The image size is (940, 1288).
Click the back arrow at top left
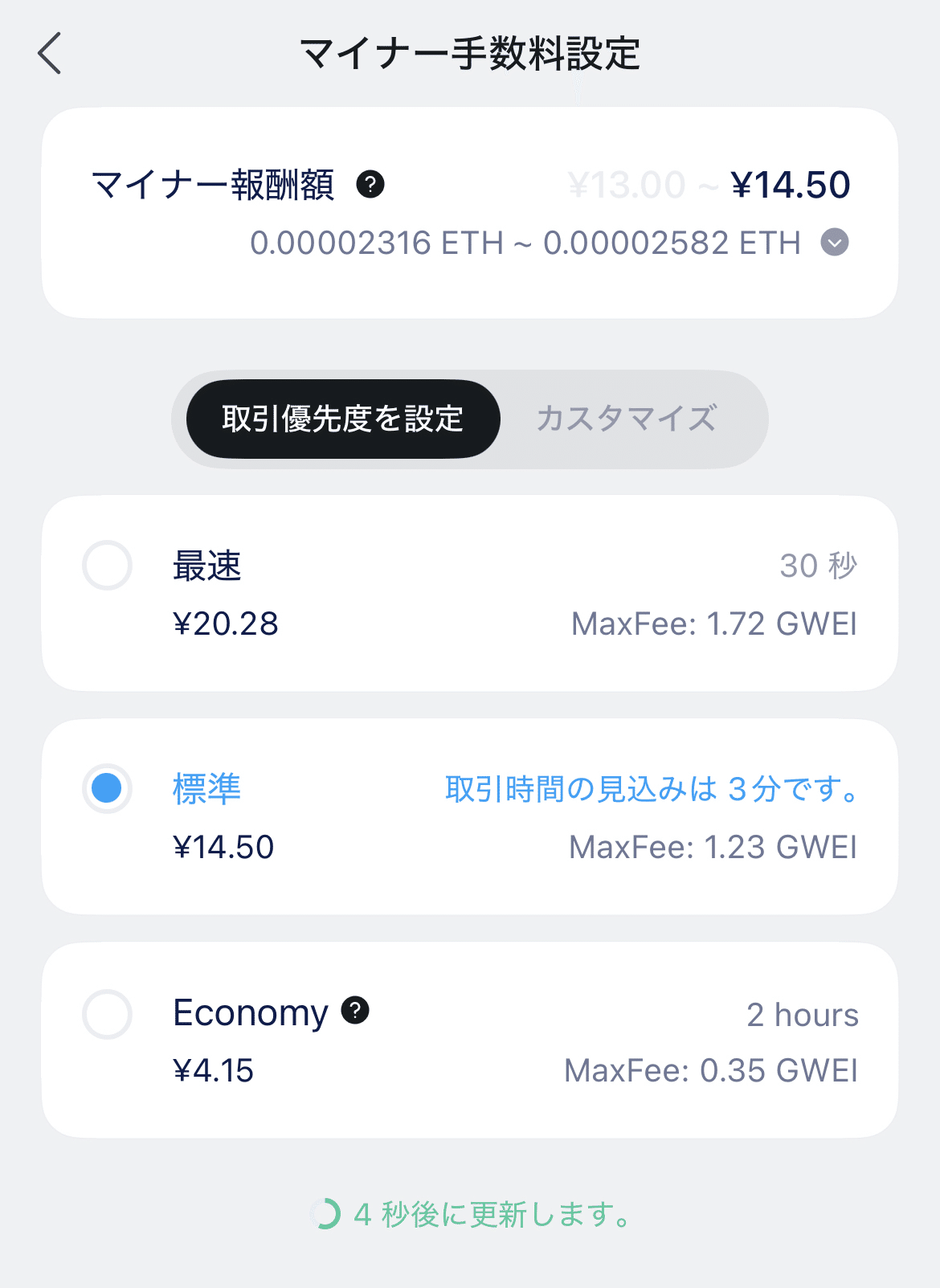(50, 54)
